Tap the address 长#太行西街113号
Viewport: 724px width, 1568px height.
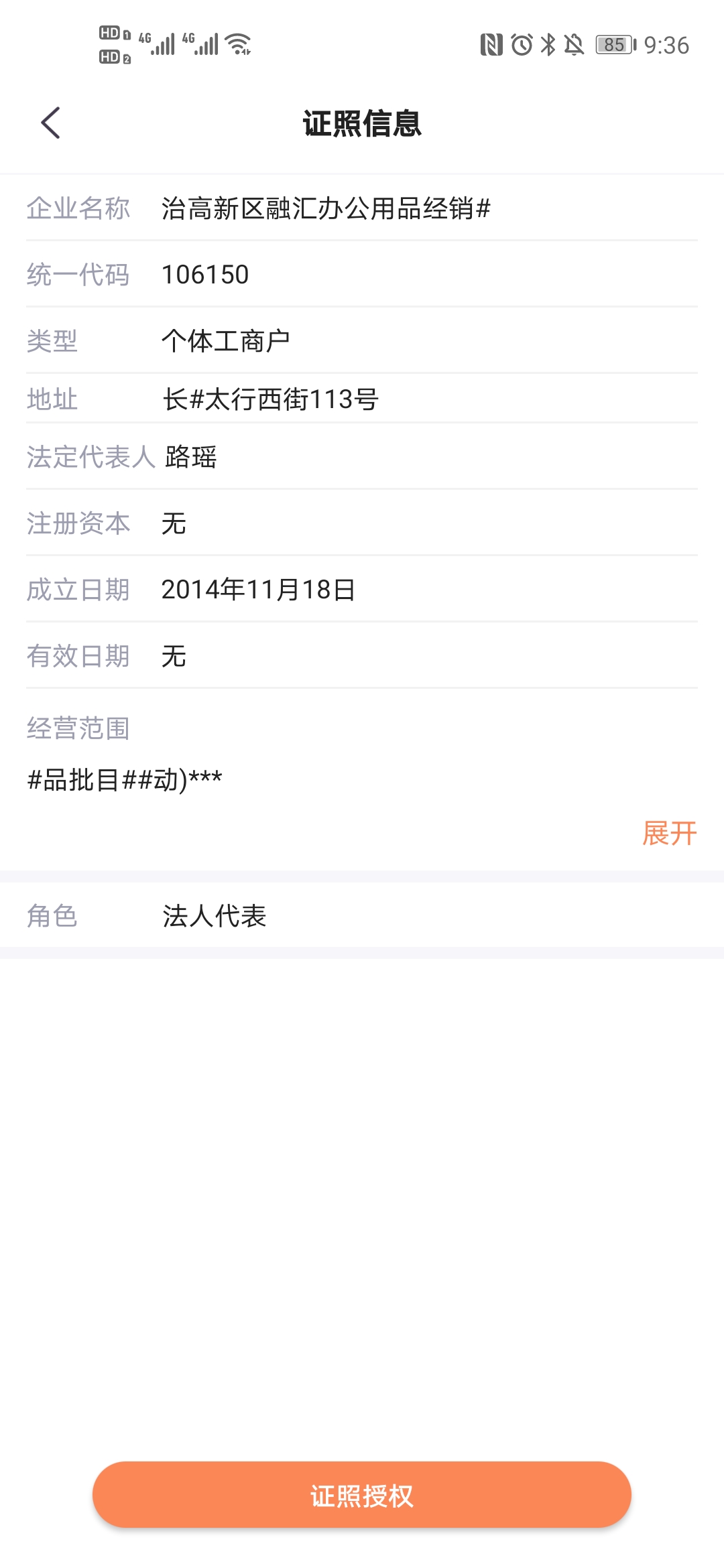271,399
